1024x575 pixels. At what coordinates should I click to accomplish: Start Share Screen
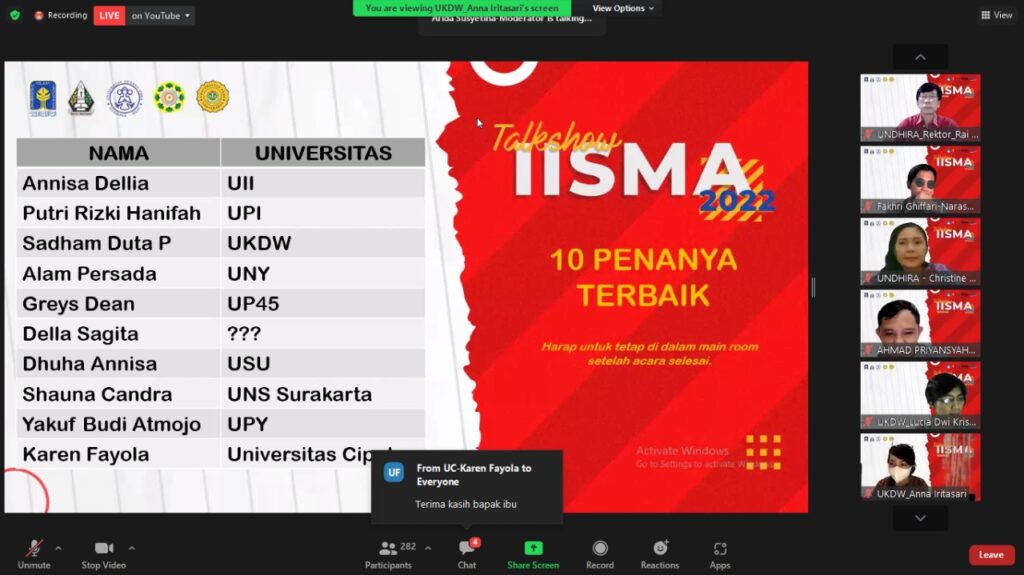533,553
